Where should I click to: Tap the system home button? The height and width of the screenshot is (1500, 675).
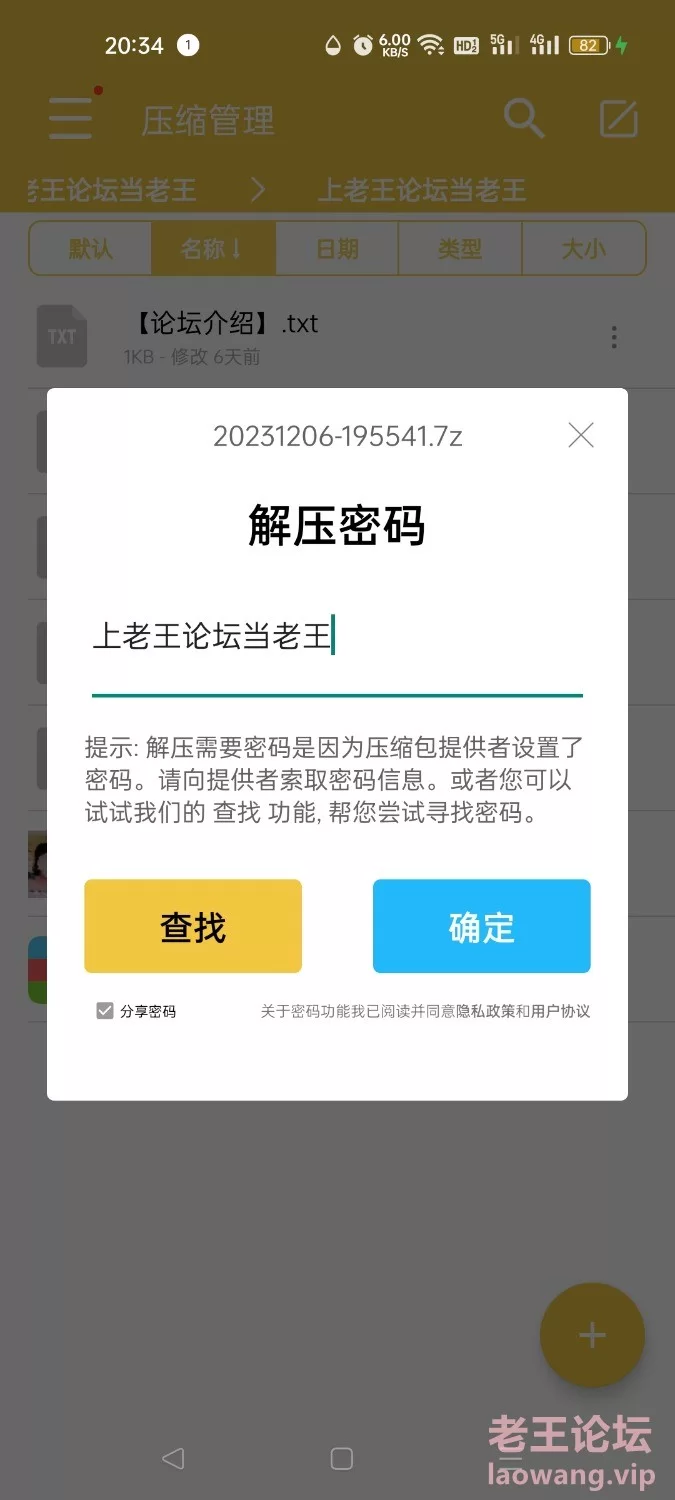point(342,1458)
